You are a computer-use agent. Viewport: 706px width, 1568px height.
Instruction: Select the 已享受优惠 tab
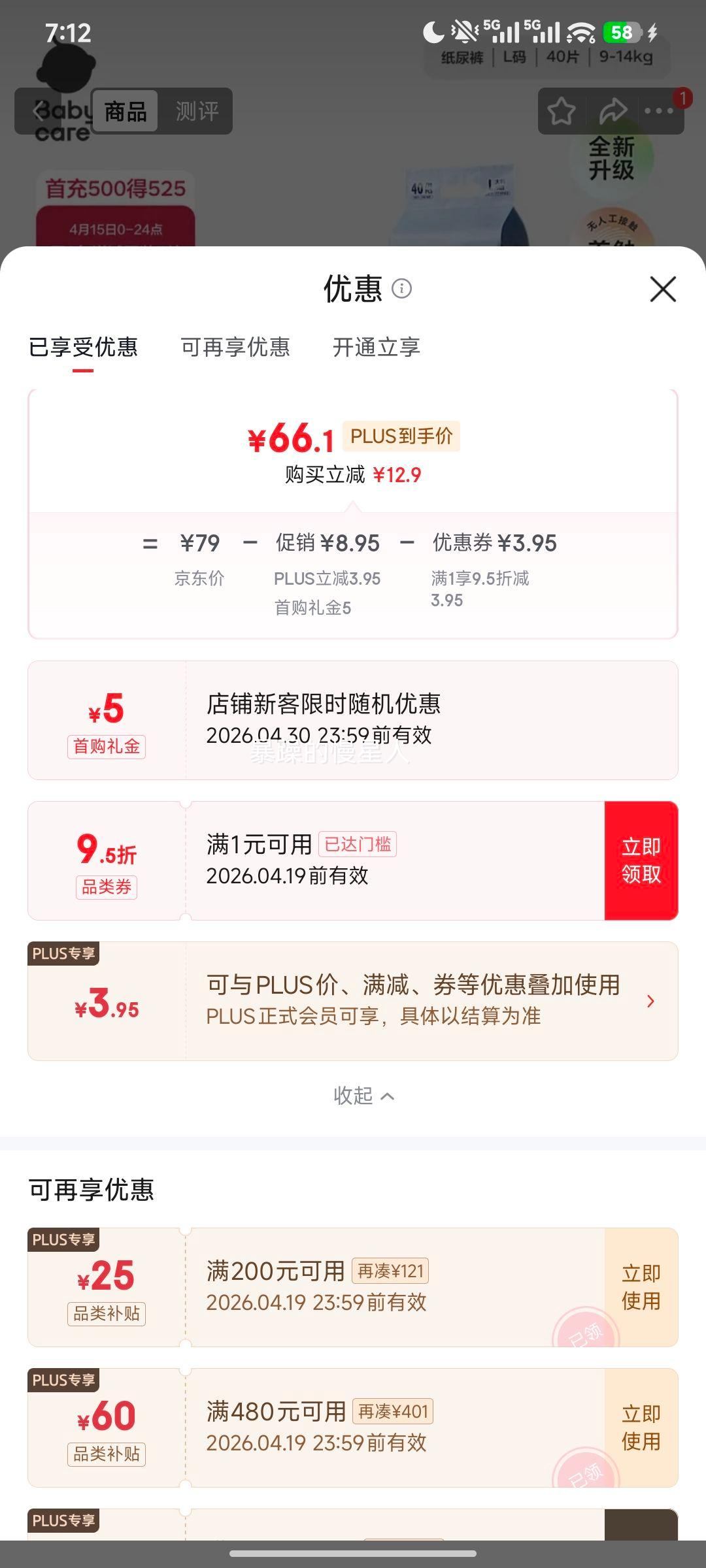(x=83, y=347)
